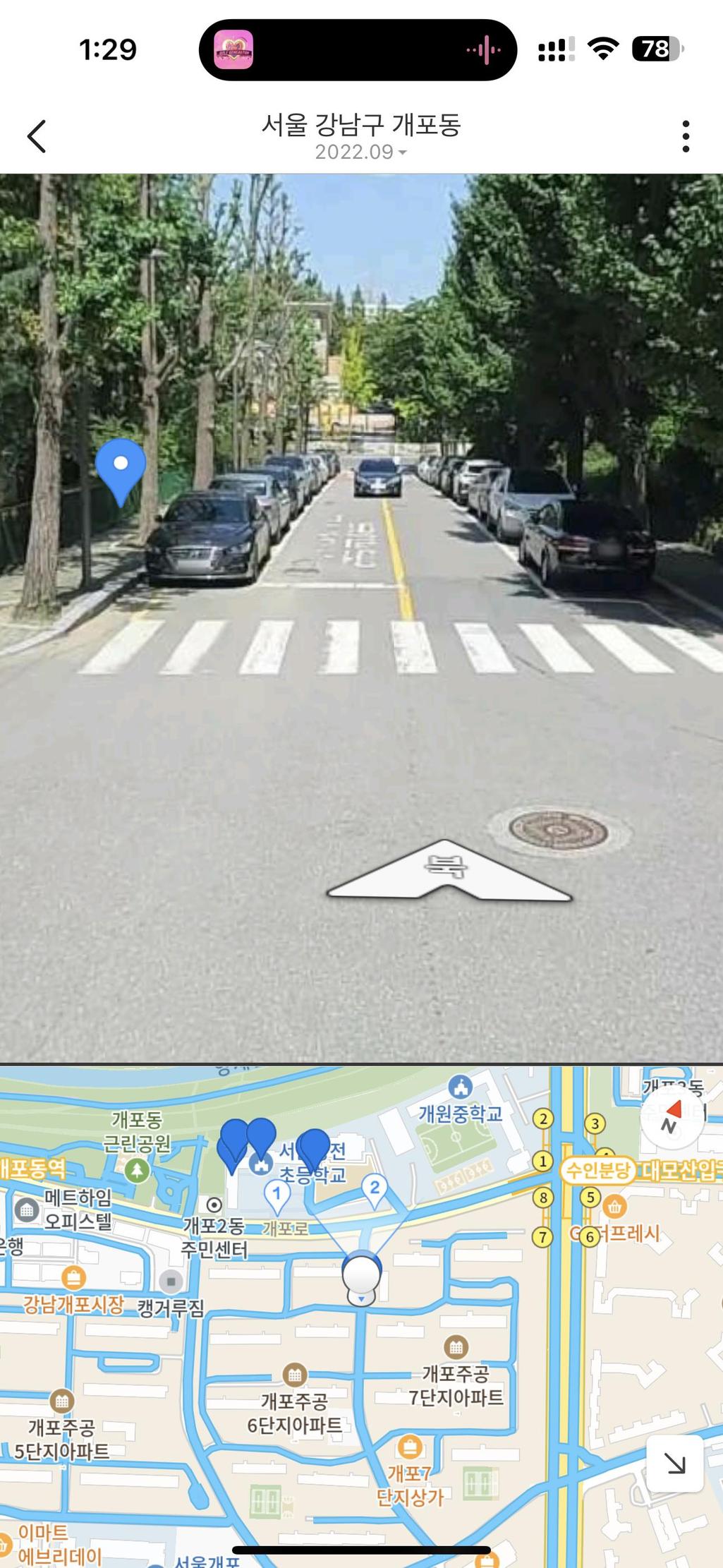Expand the mini map with the arrow button

click(x=674, y=1464)
